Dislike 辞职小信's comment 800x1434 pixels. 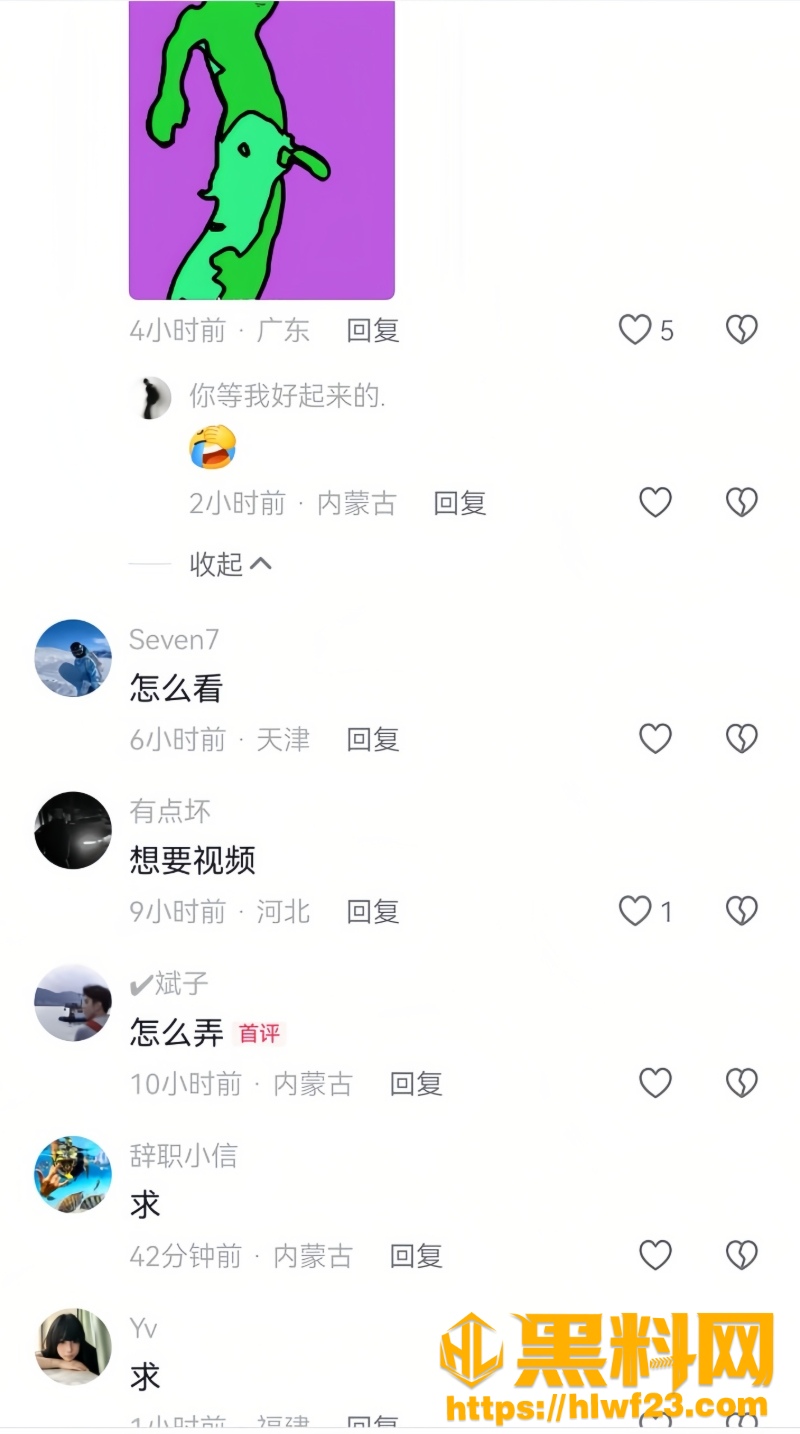(741, 1255)
